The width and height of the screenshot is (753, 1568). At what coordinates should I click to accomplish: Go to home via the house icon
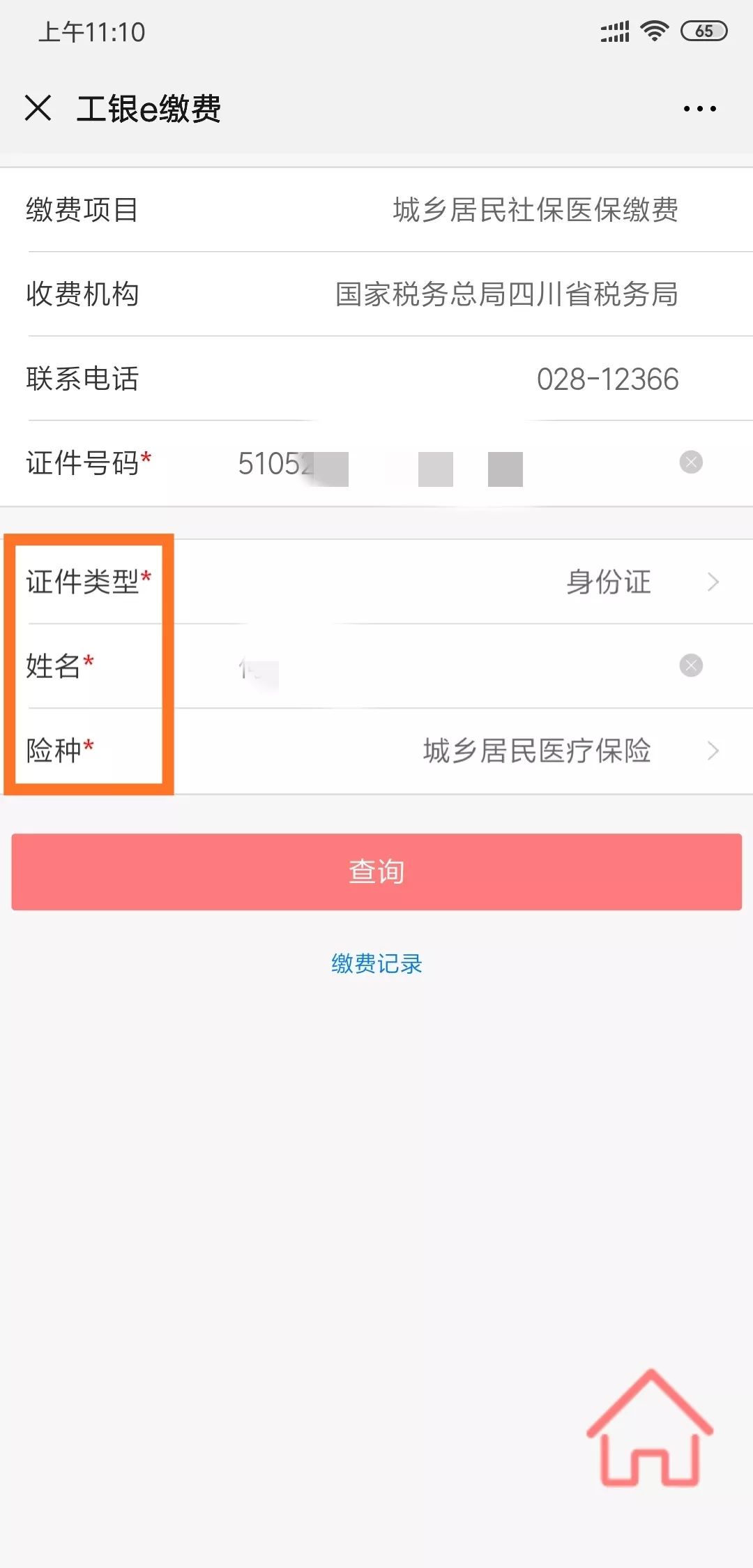pos(650,1427)
